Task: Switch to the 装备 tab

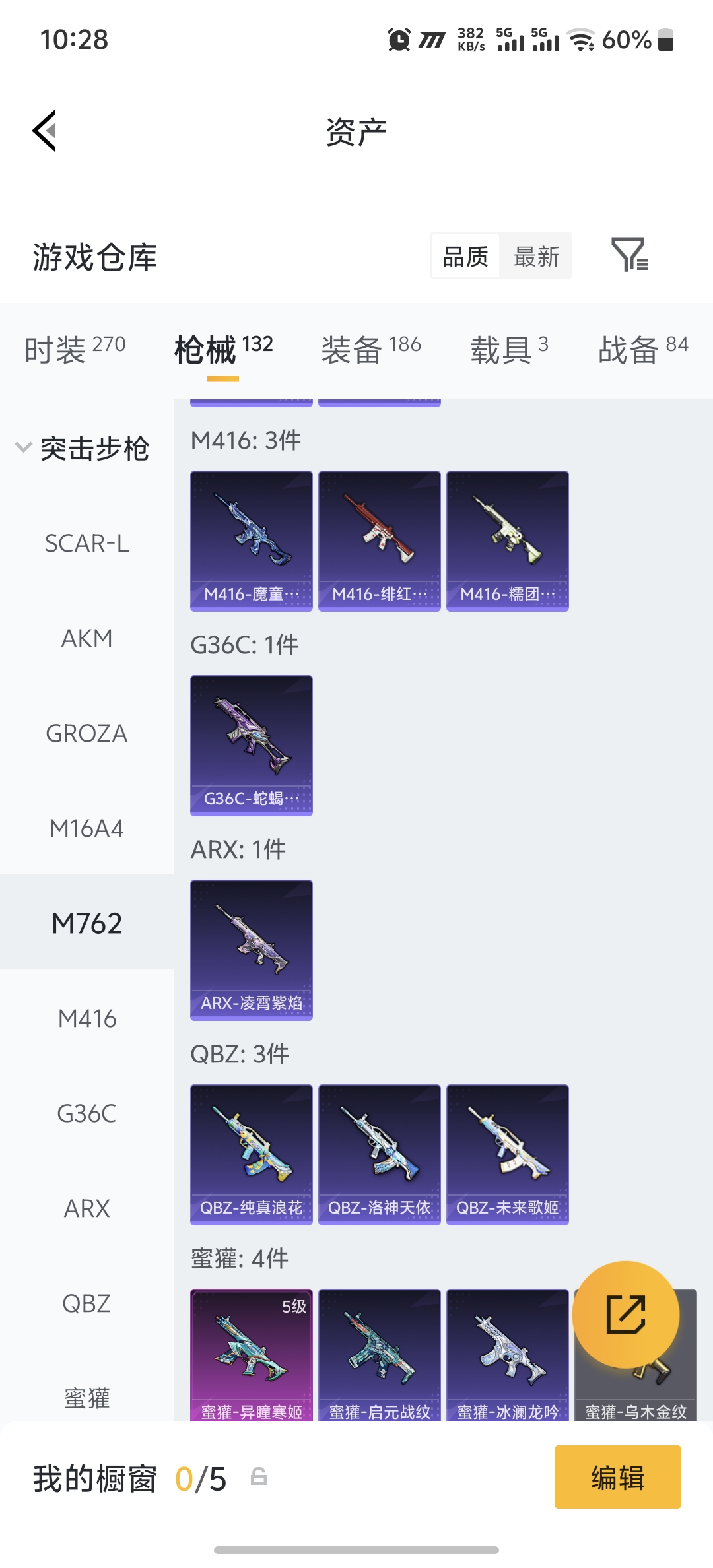Action: pyautogui.click(x=370, y=348)
